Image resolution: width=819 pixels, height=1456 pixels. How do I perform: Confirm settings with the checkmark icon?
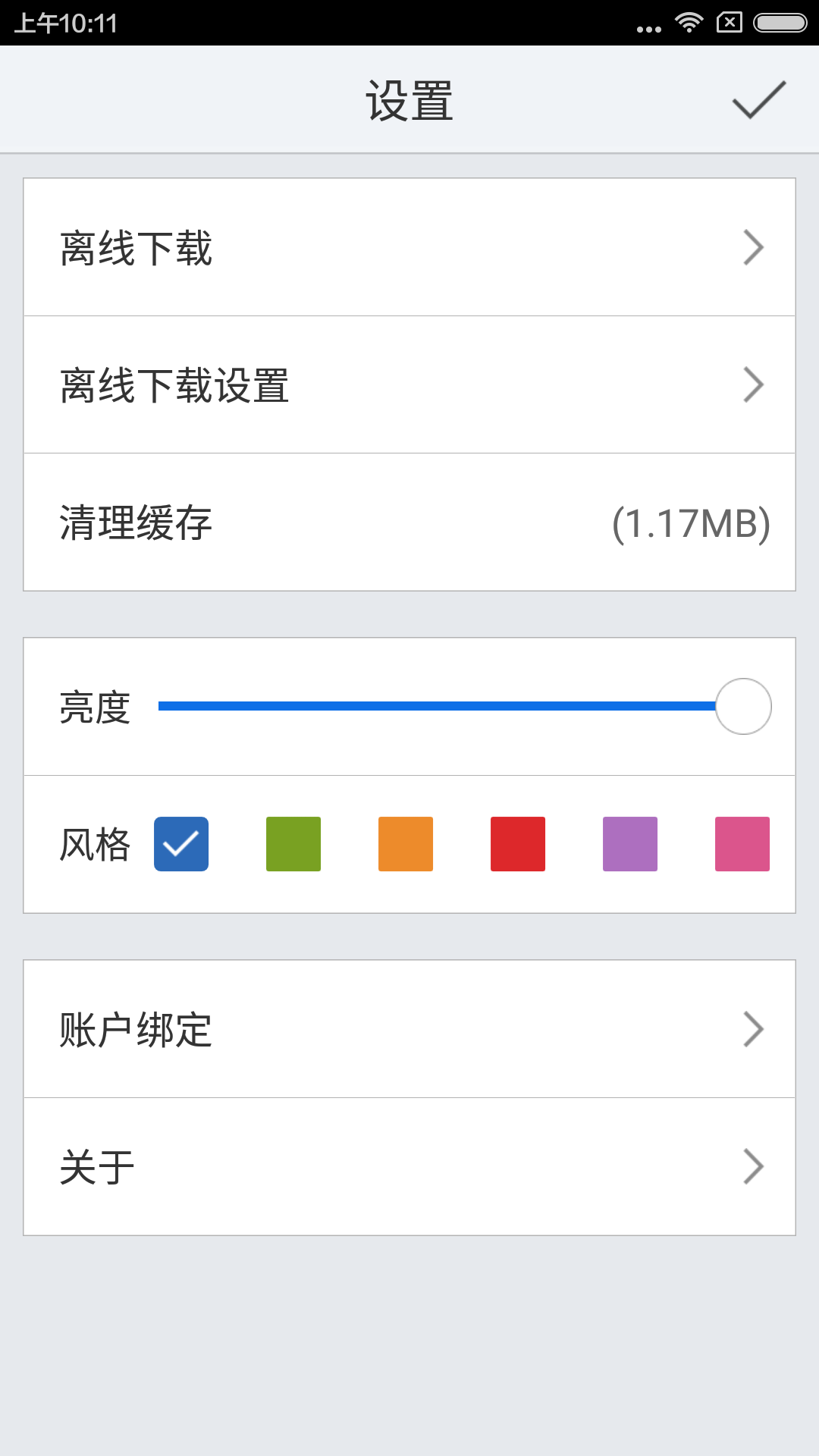(x=758, y=100)
